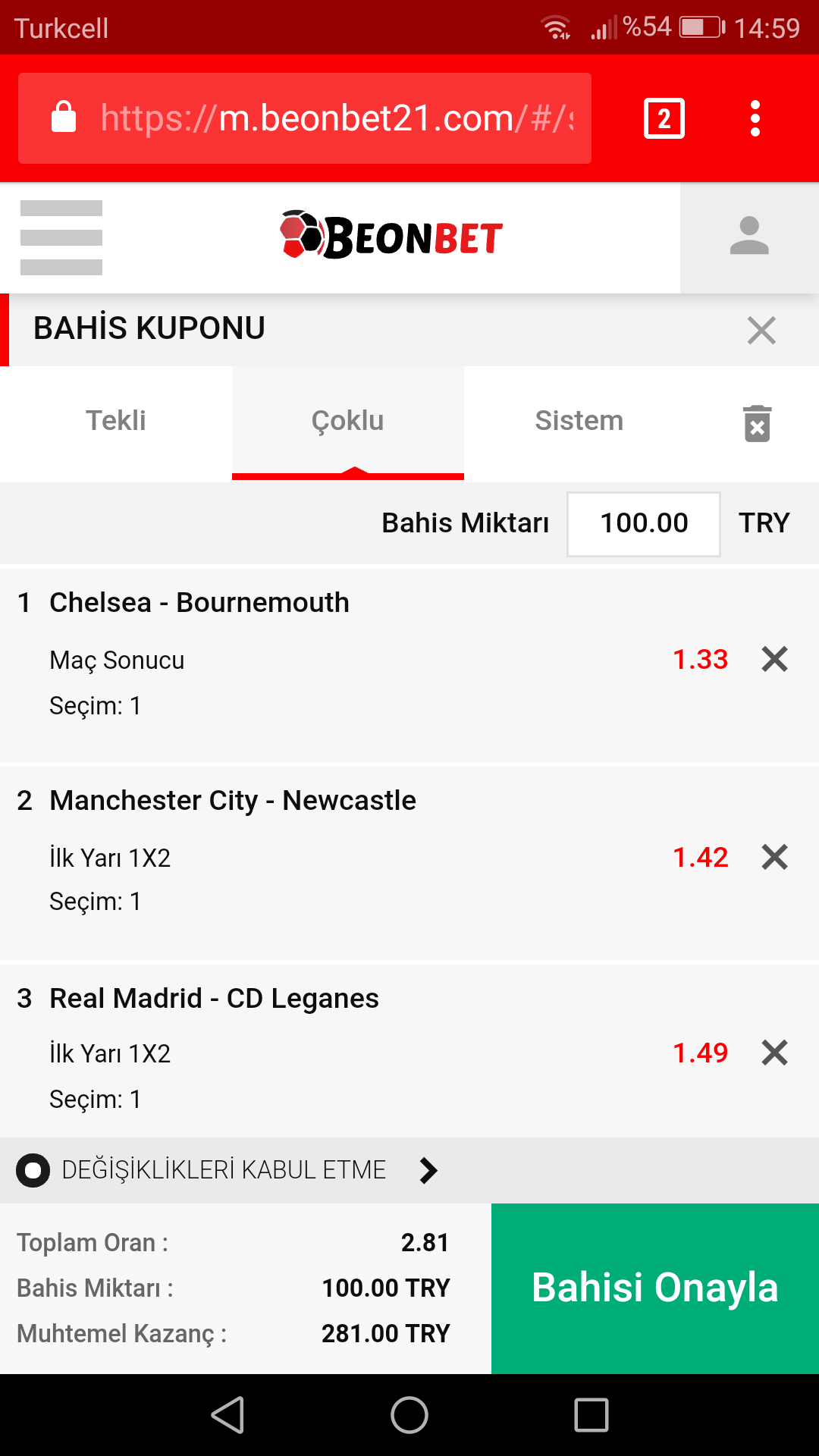819x1456 pixels.
Task: Go to the home screen
Action: (x=409, y=1415)
